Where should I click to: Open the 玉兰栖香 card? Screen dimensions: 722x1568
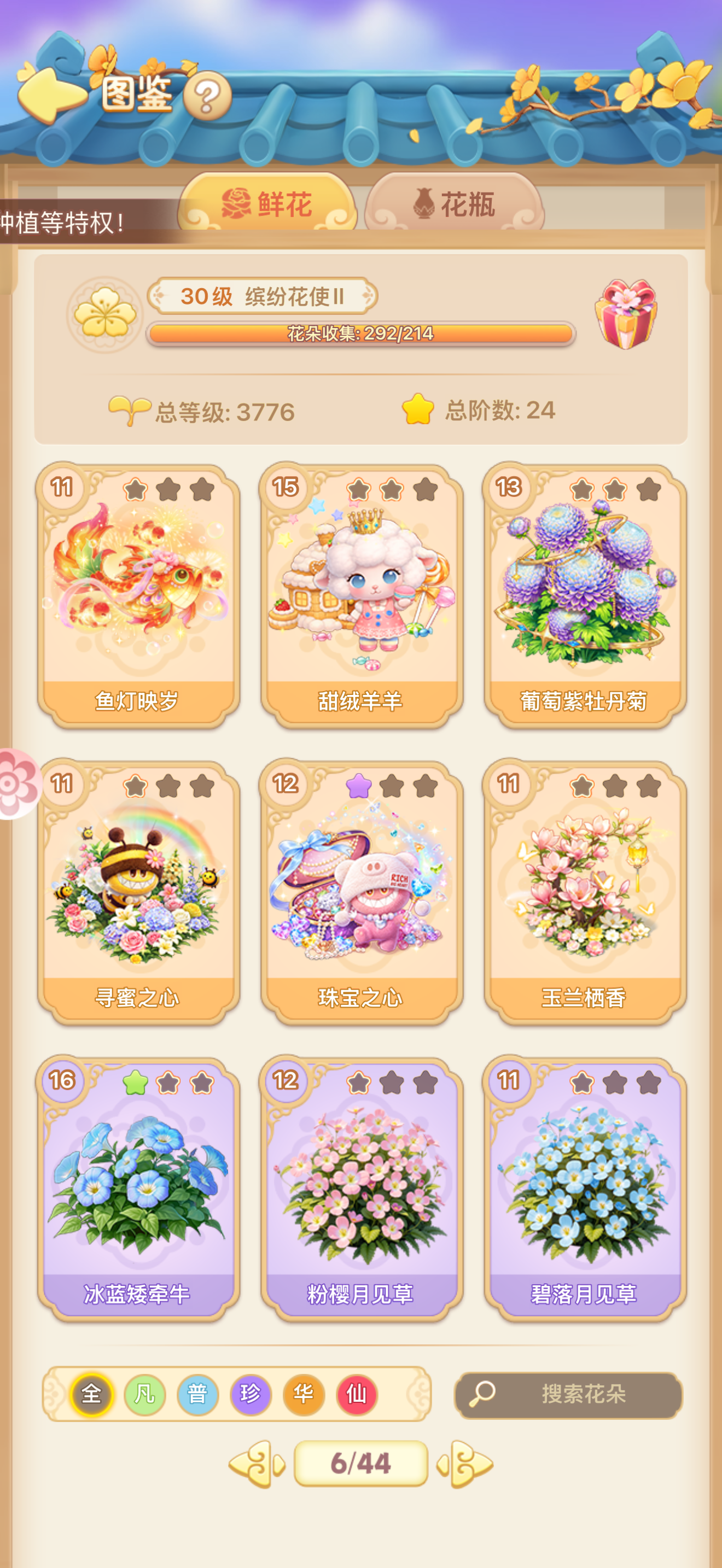pyautogui.click(x=585, y=893)
